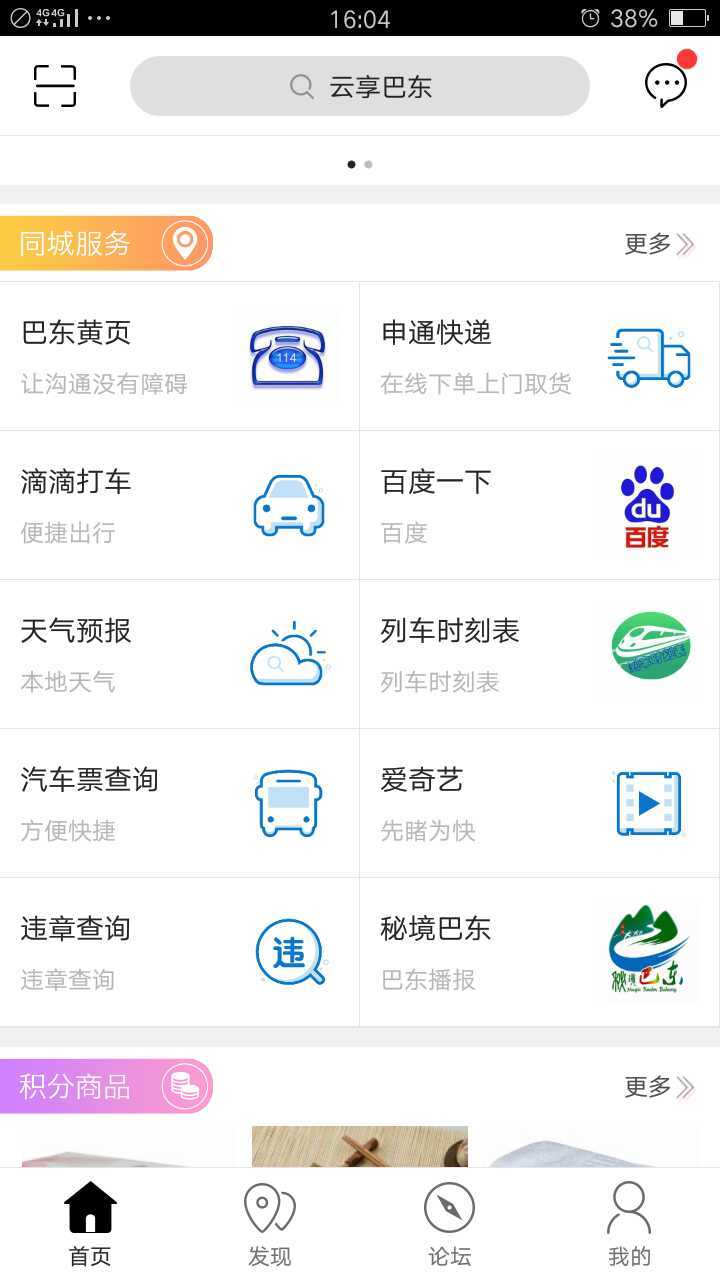Open 秘境巴东
The image size is (720, 1280).
[539, 952]
